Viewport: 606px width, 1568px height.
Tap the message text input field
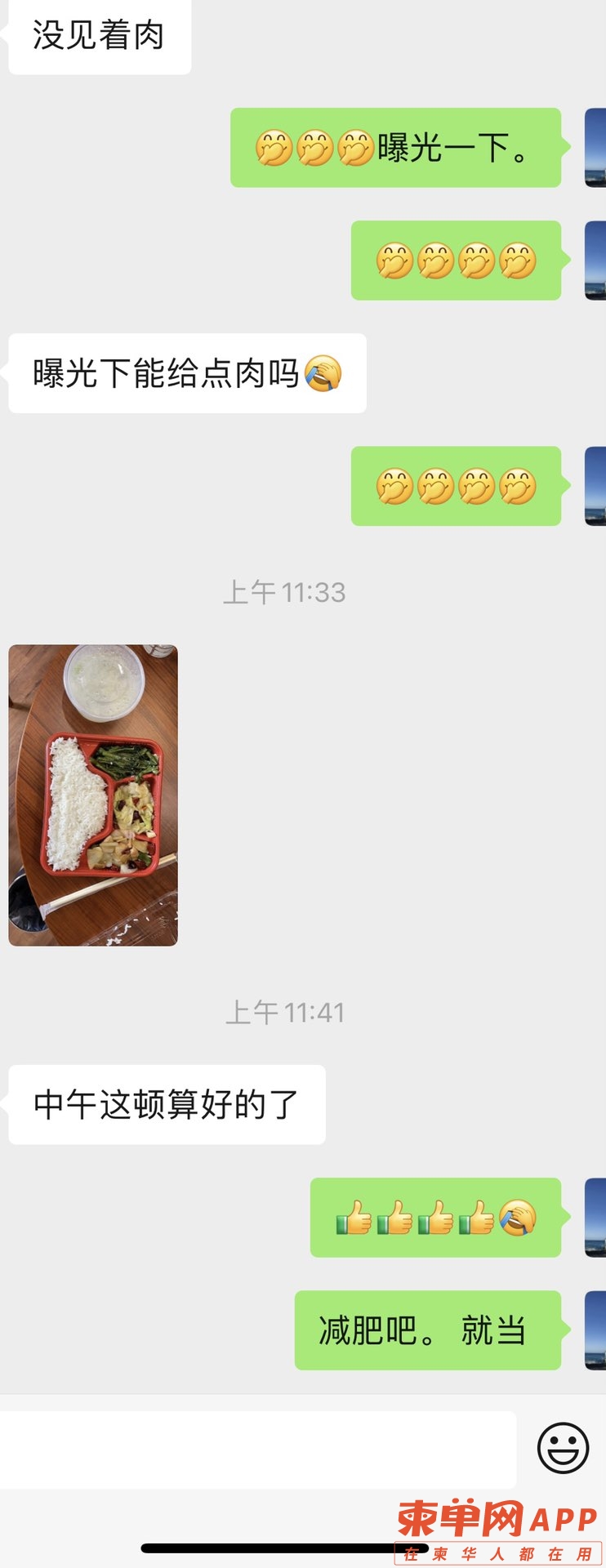[x=258, y=1450]
